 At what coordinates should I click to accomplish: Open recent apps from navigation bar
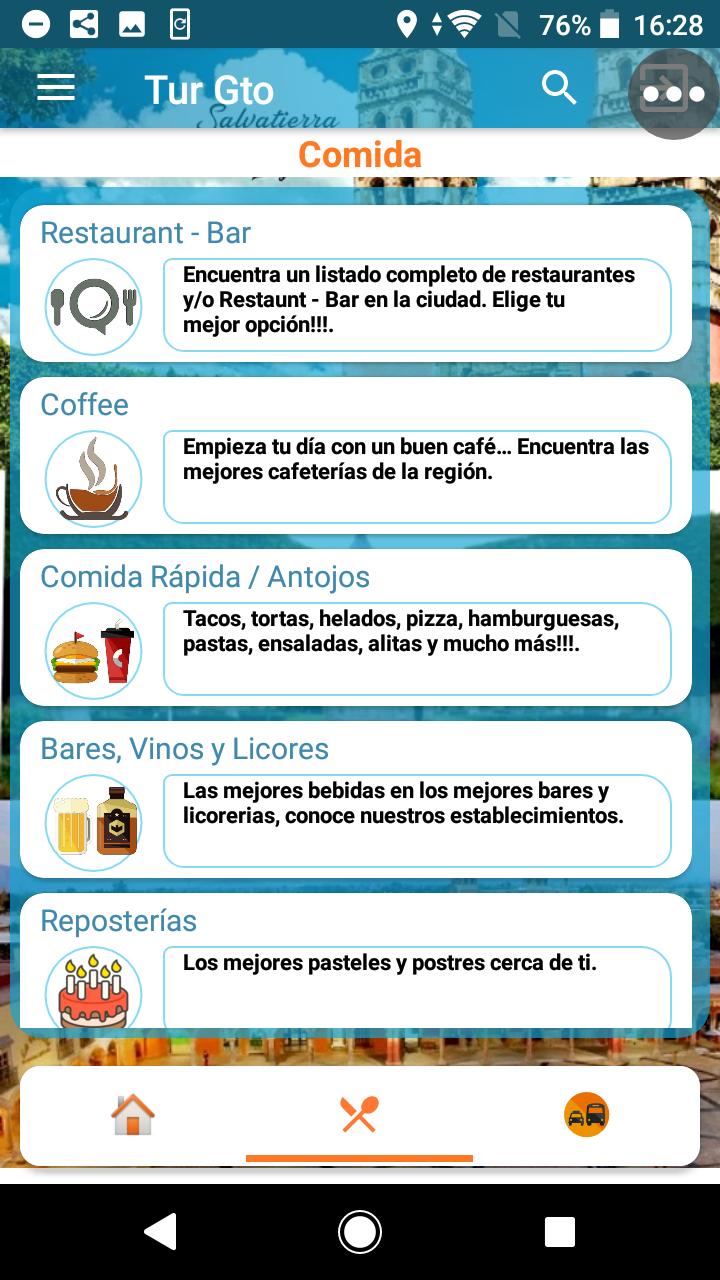(559, 1232)
